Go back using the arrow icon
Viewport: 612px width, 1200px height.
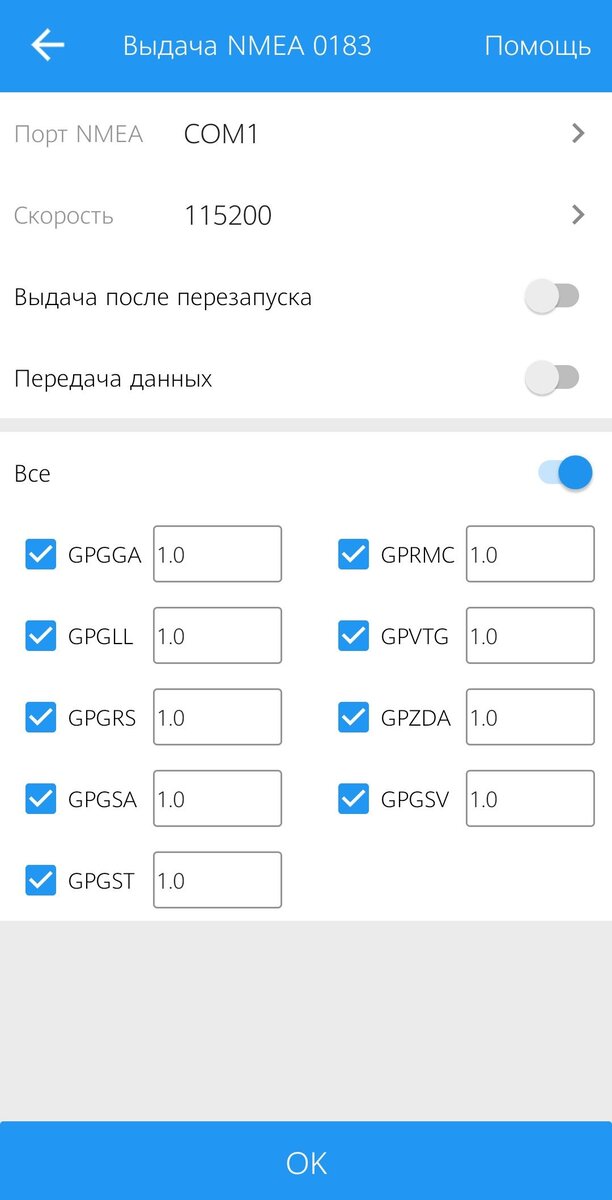click(47, 45)
